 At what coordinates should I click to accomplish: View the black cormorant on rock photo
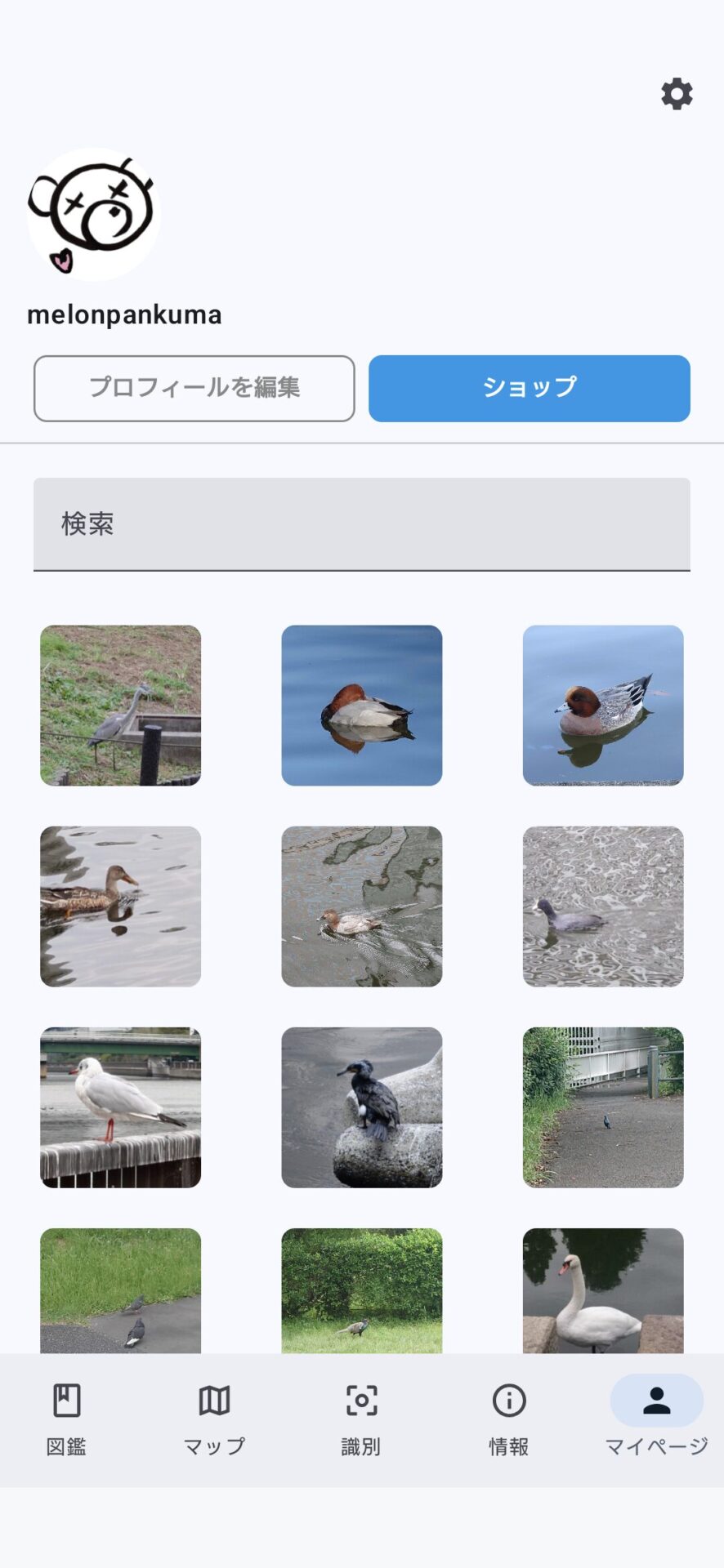pyautogui.click(x=362, y=1107)
